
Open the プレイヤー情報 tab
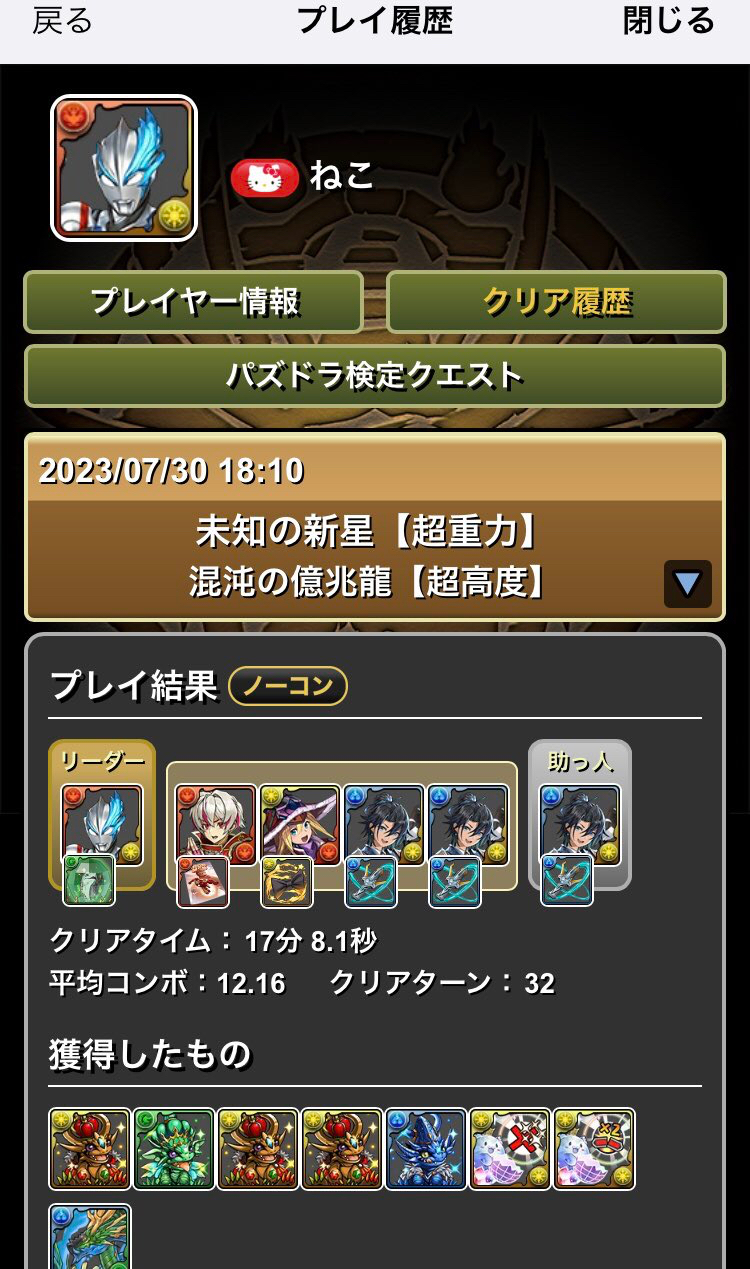[194, 302]
